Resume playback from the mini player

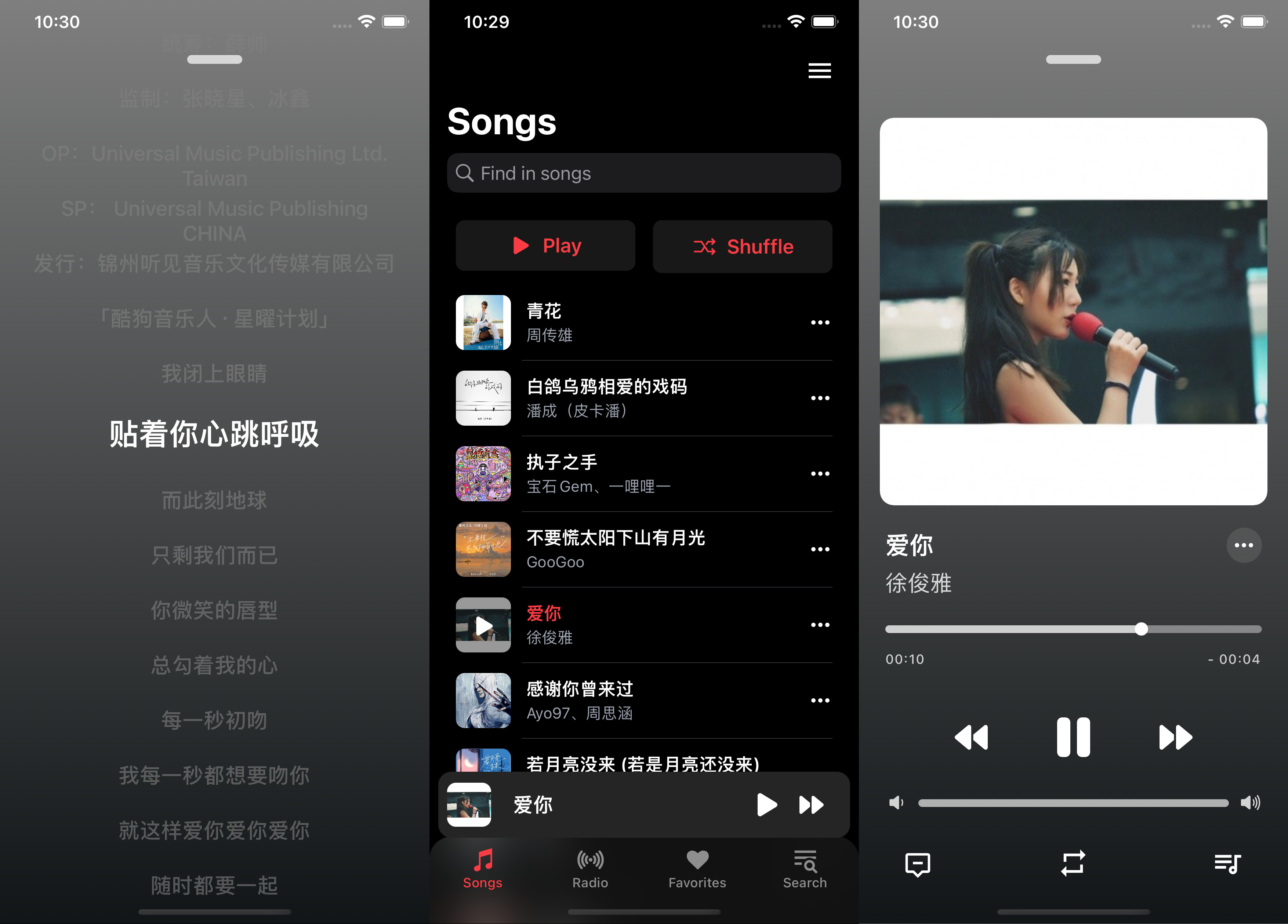coord(766,805)
